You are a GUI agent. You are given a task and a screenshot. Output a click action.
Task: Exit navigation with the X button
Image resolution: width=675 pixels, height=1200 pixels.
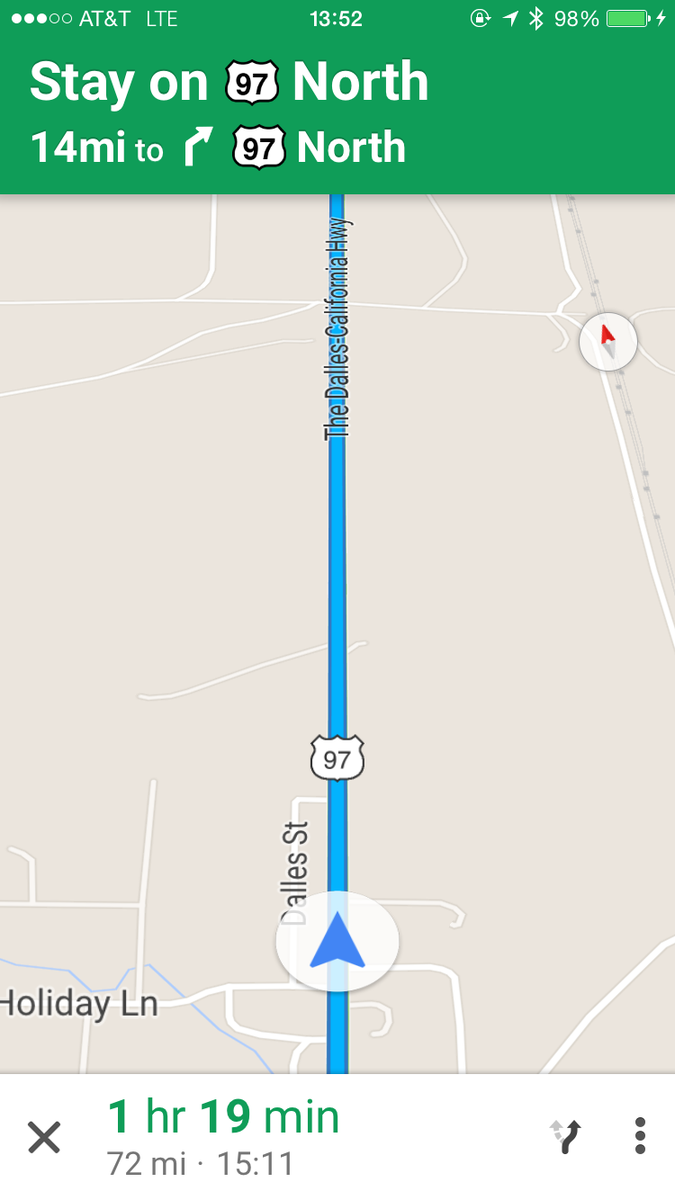(x=44, y=1137)
